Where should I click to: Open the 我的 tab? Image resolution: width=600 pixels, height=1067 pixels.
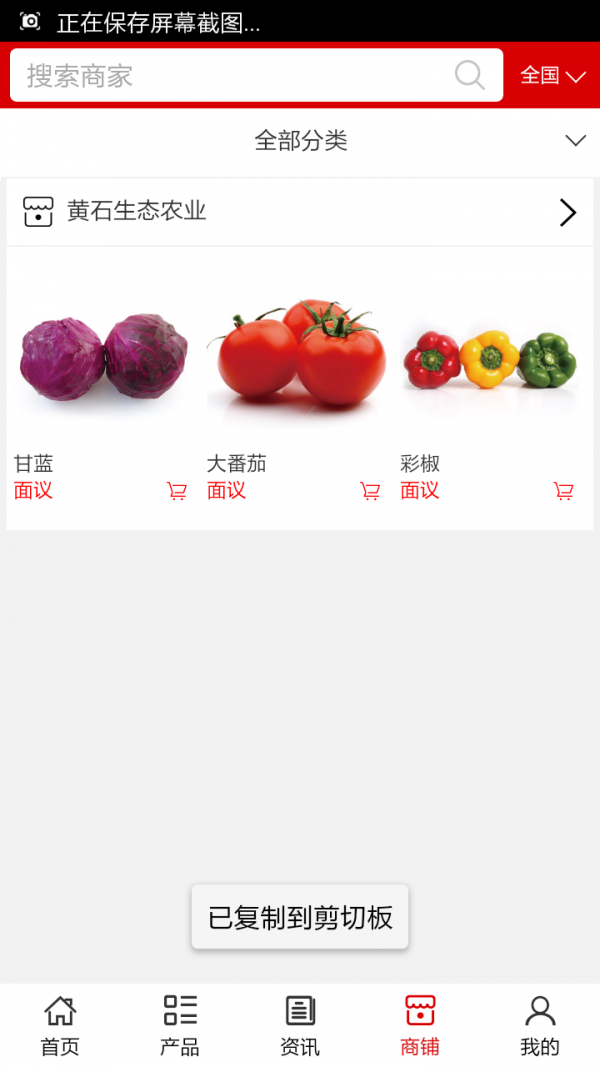click(x=540, y=1026)
